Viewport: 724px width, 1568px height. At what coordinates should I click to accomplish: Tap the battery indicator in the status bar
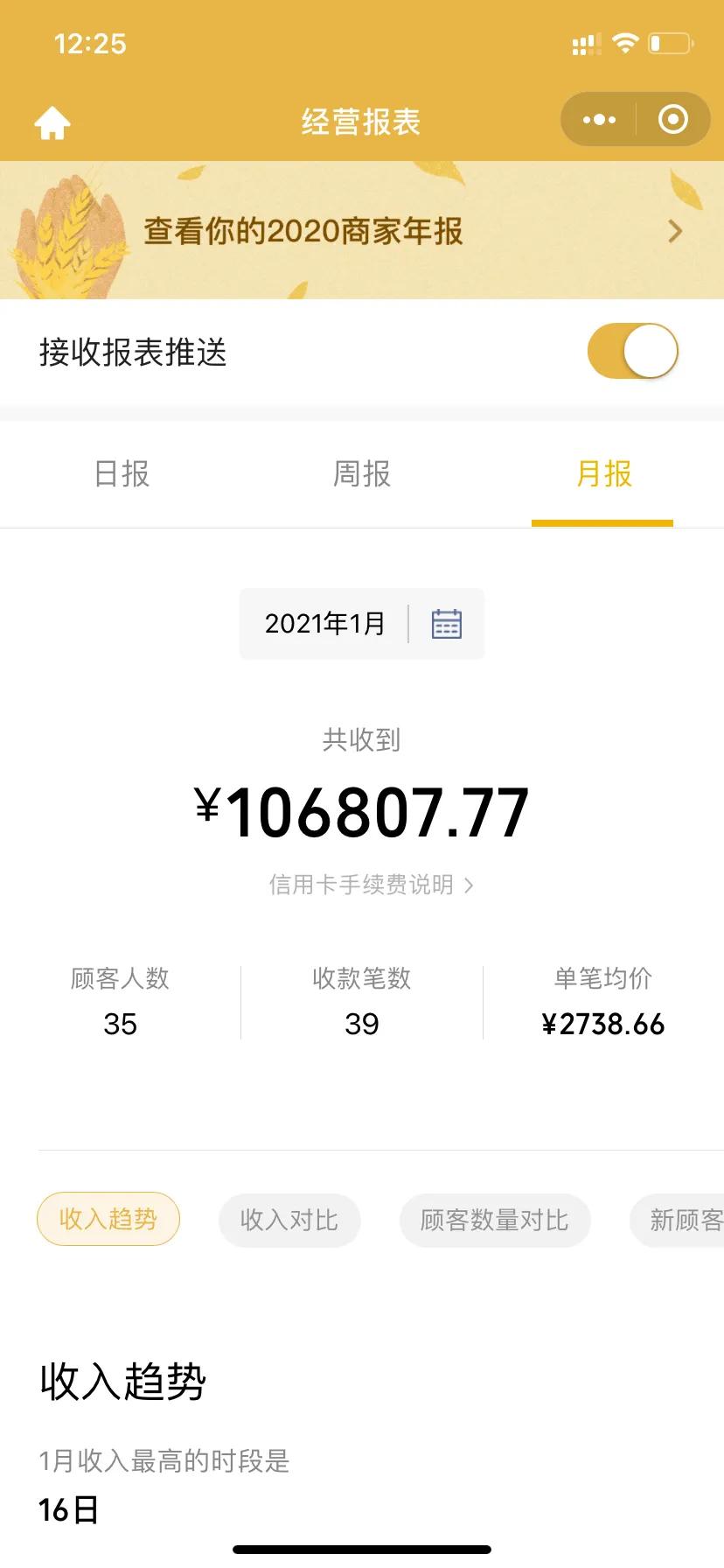[668, 42]
